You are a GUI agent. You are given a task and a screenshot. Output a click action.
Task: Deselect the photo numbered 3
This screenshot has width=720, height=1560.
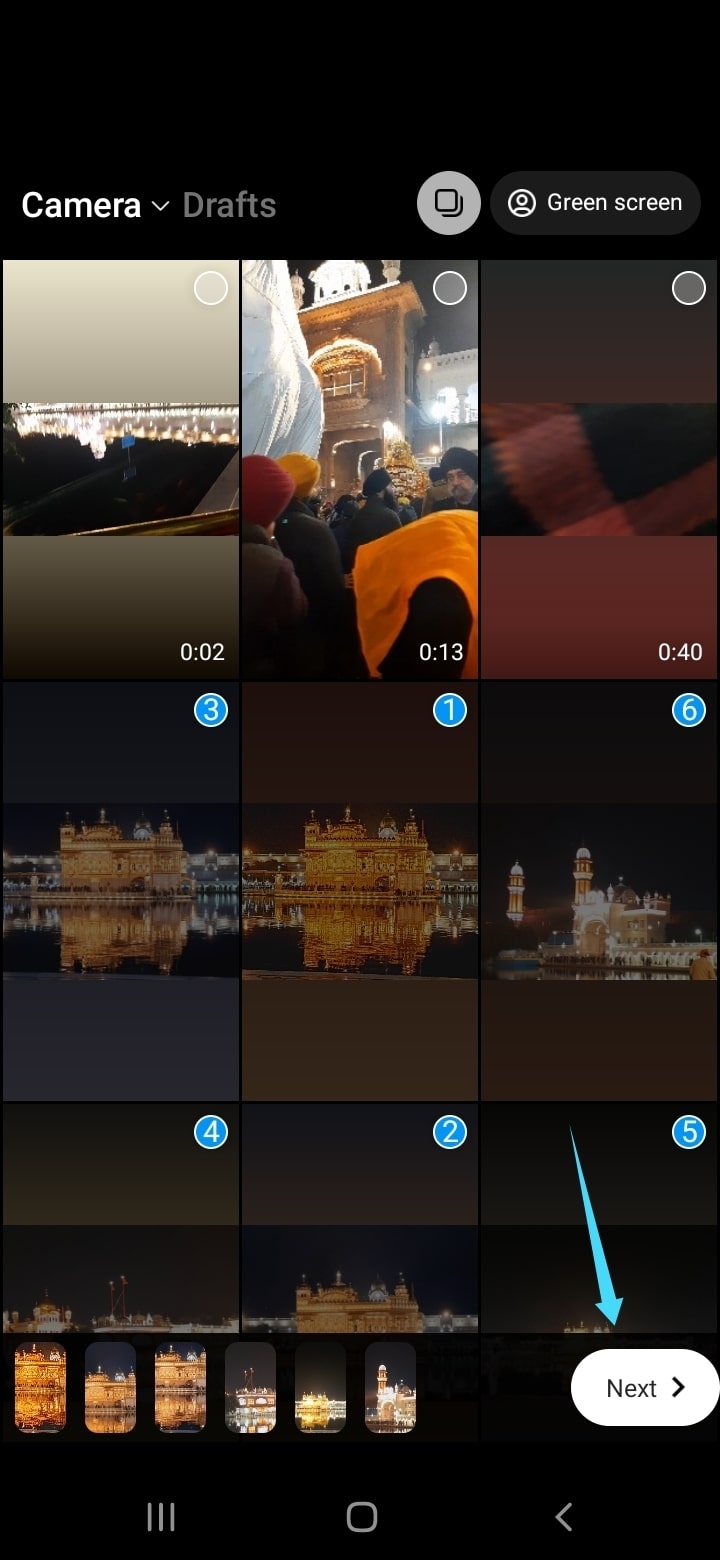click(x=211, y=711)
